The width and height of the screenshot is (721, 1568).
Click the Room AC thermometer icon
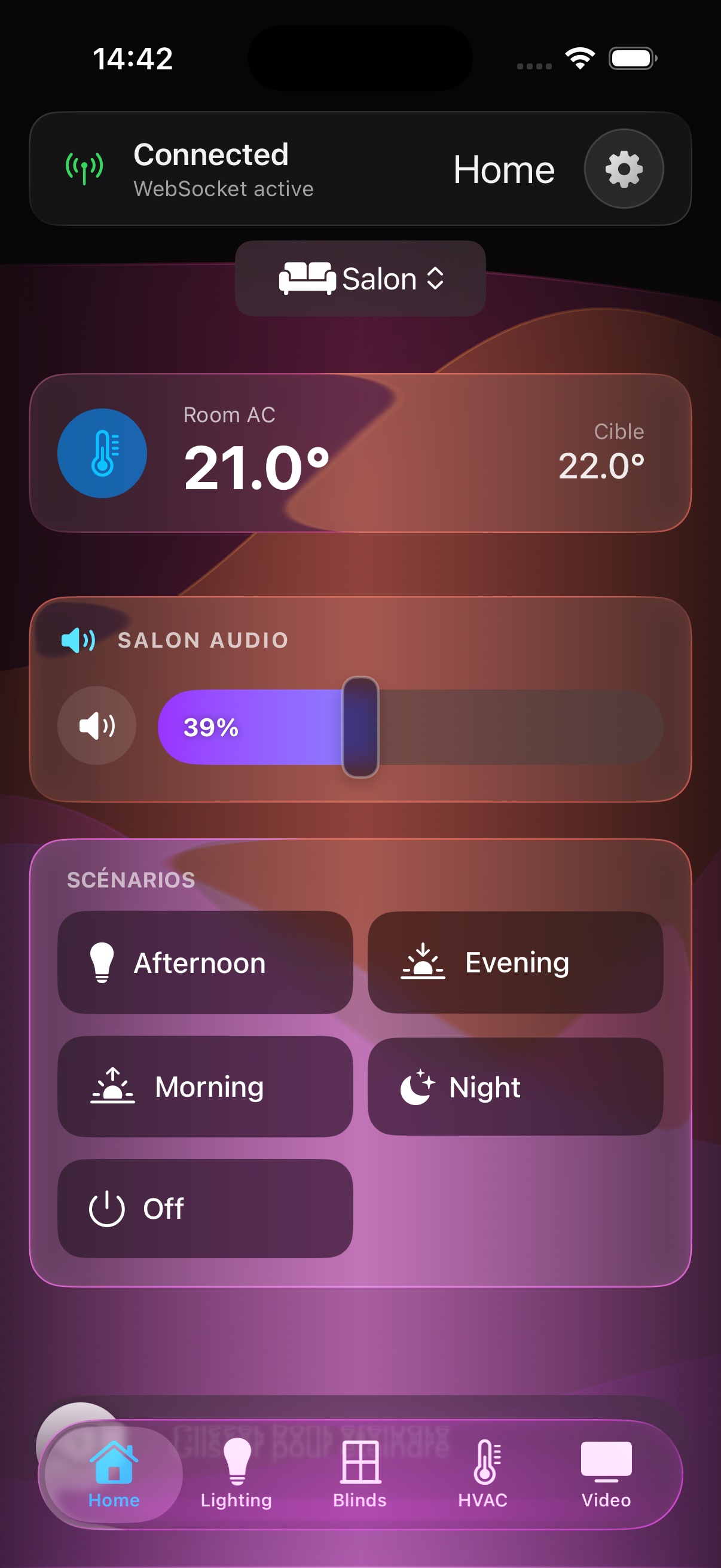102,453
